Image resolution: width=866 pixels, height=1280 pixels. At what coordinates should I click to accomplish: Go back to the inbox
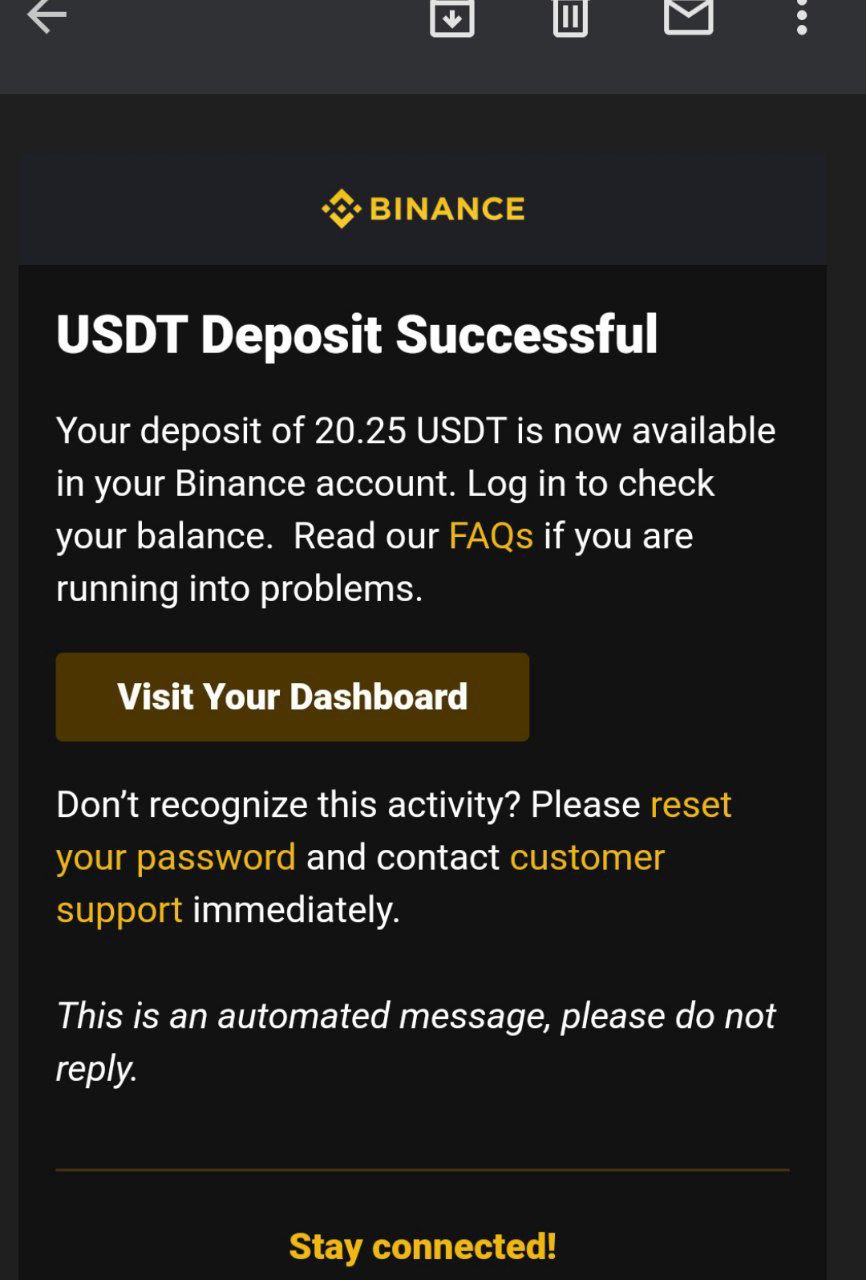pyautogui.click(x=46, y=16)
